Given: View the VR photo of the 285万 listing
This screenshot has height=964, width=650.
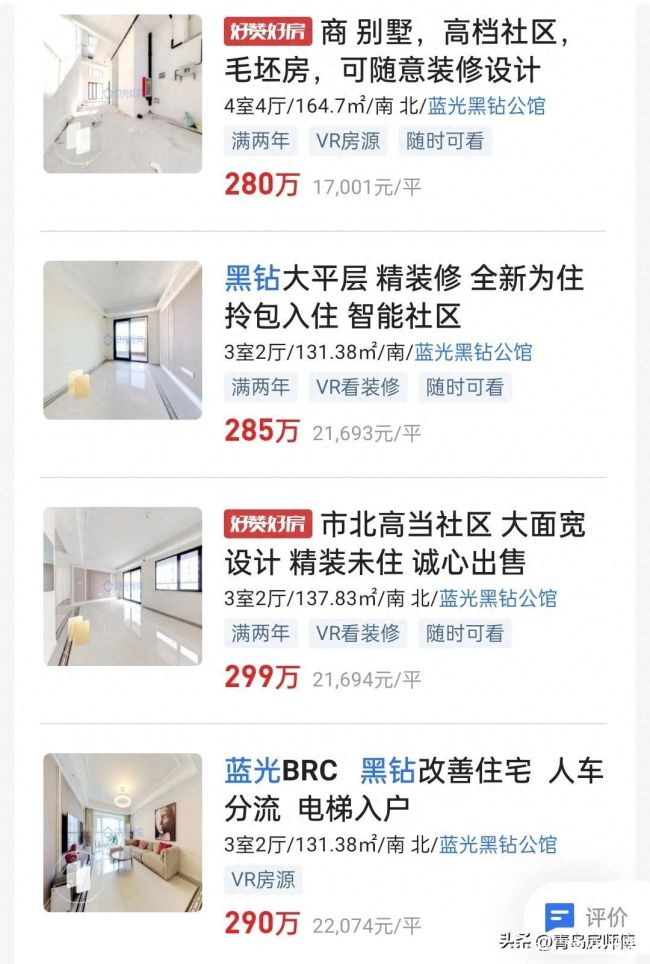Looking at the screenshot, I should click(x=122, y=340).
